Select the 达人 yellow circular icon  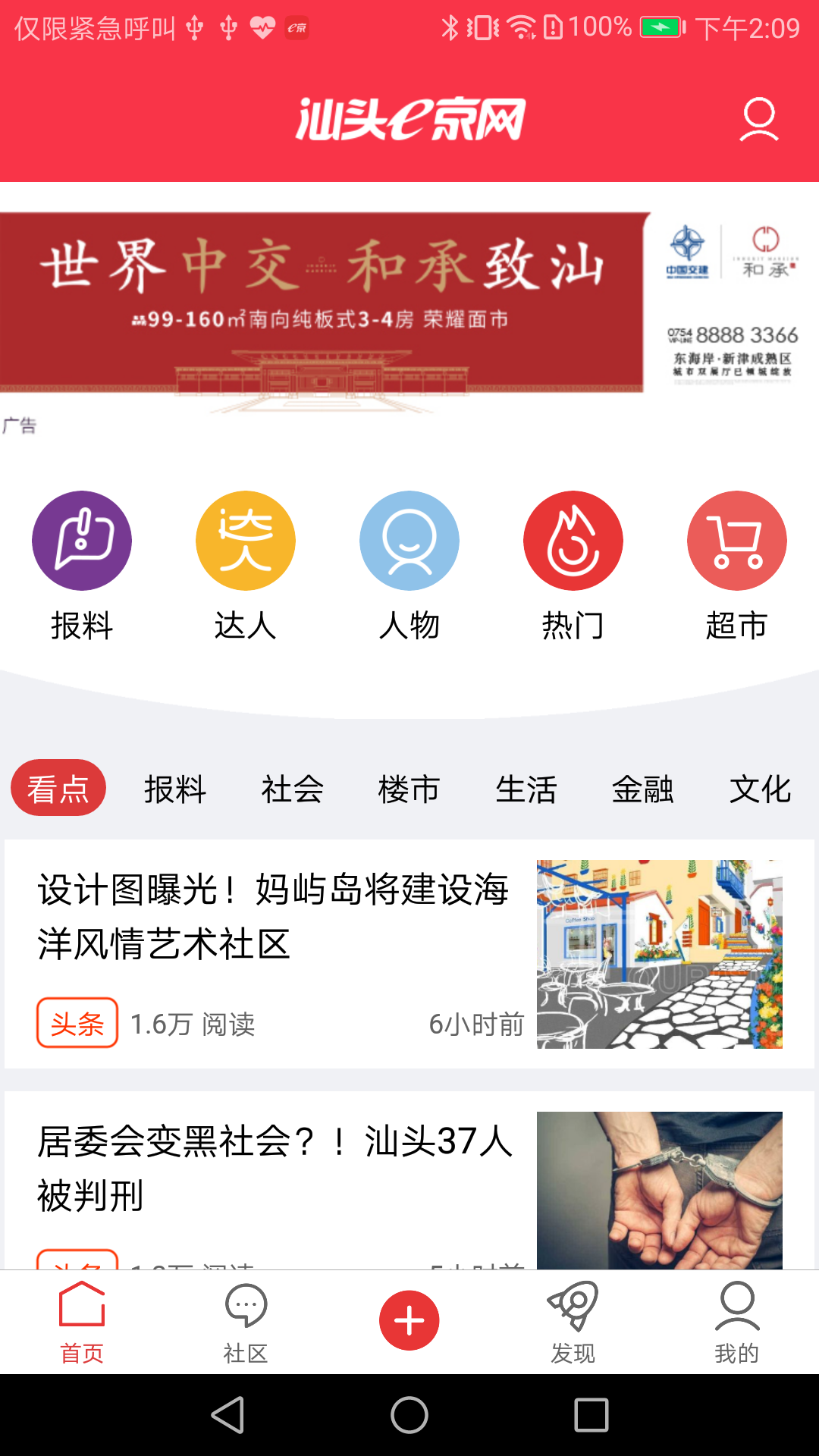(x=246, y=540)
